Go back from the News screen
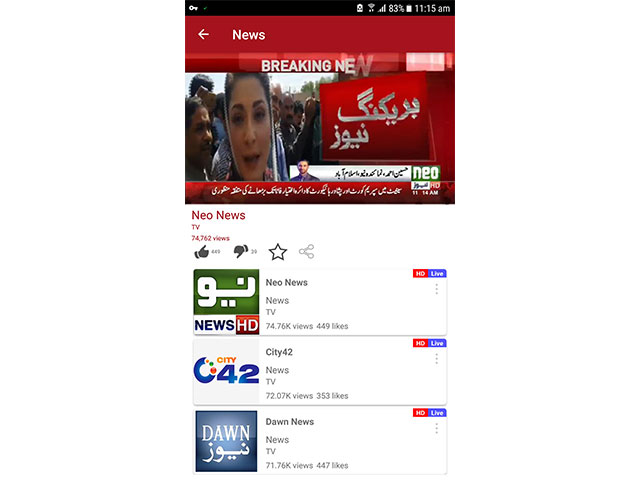Screen dimensions: 640x480 tap(204, 34)
